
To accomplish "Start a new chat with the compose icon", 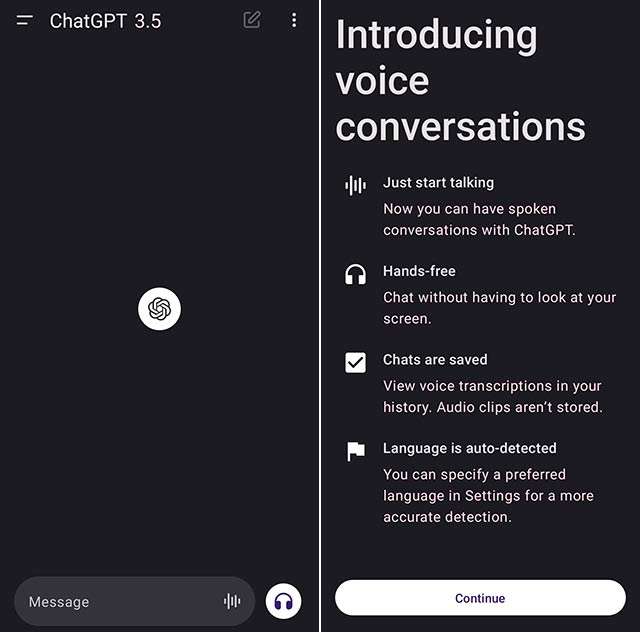I will [252, 20].
